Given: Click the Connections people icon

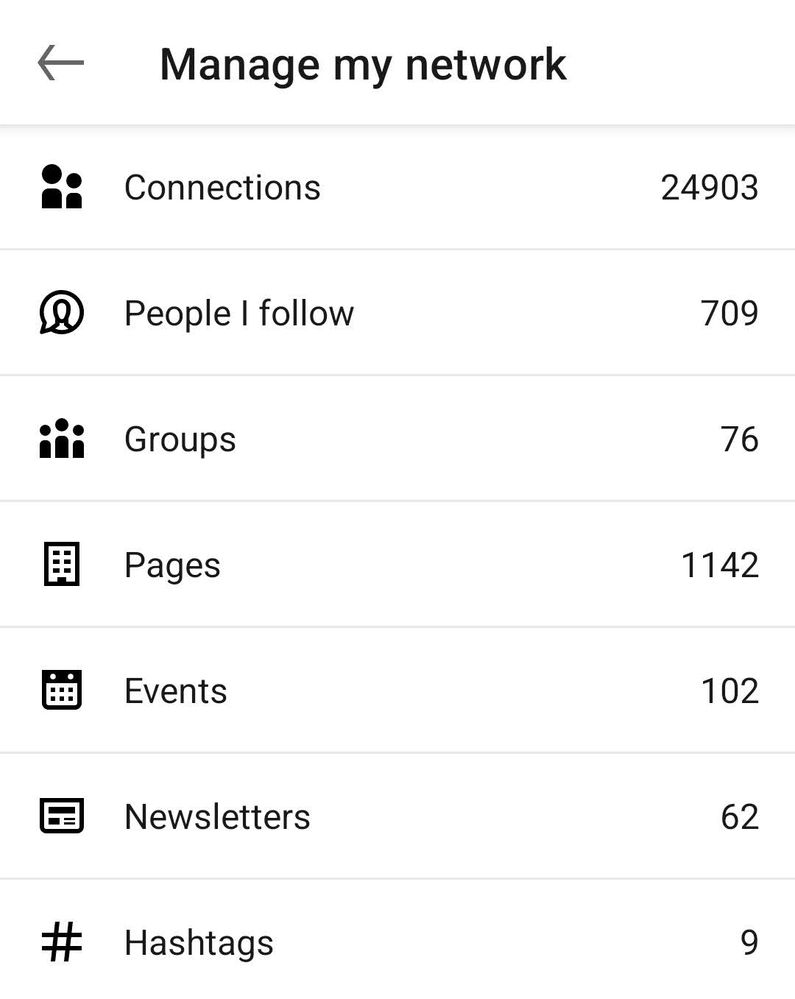Looking at the screenshot, I should click(59, 187).
